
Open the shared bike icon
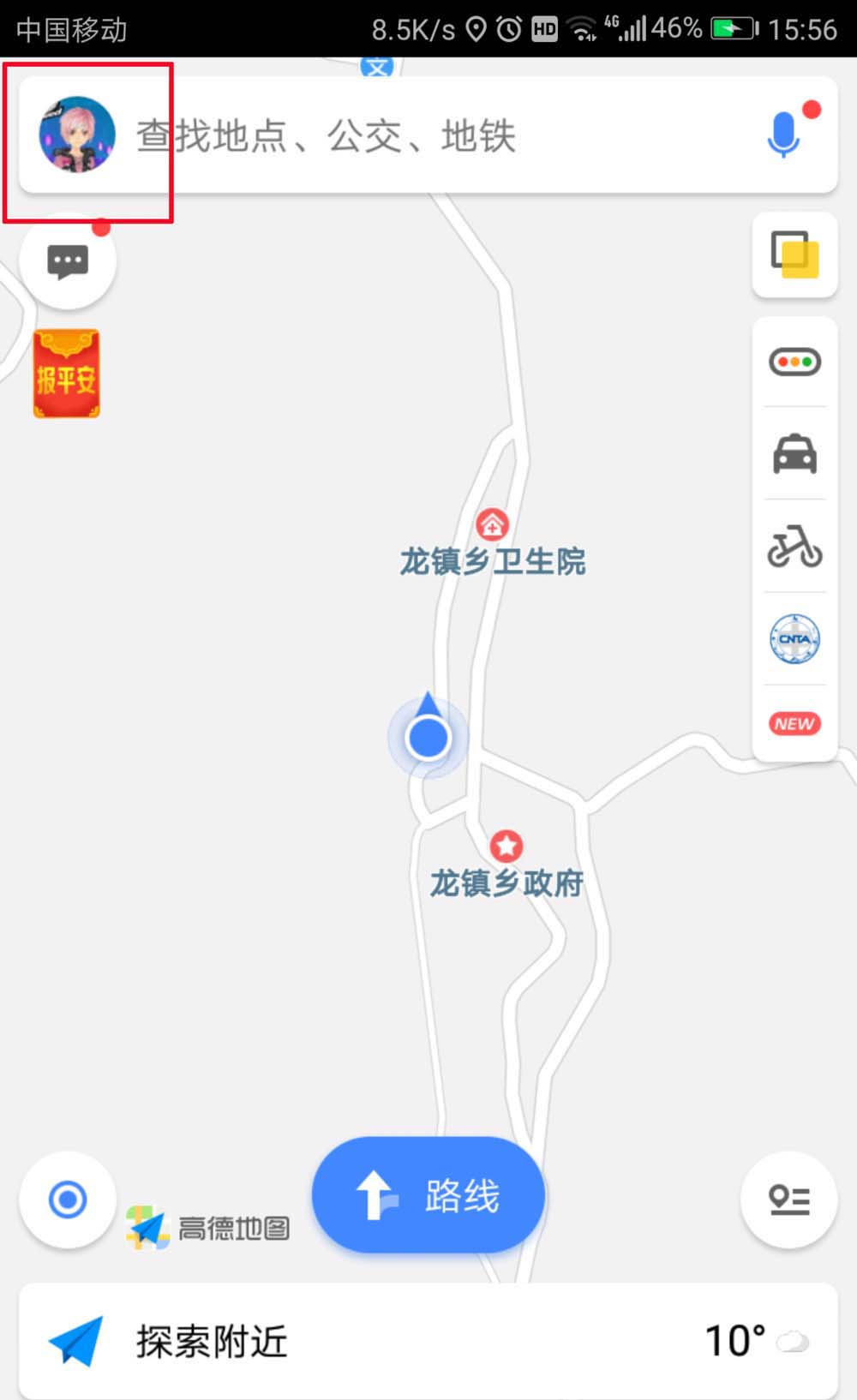tap(794, 546)
